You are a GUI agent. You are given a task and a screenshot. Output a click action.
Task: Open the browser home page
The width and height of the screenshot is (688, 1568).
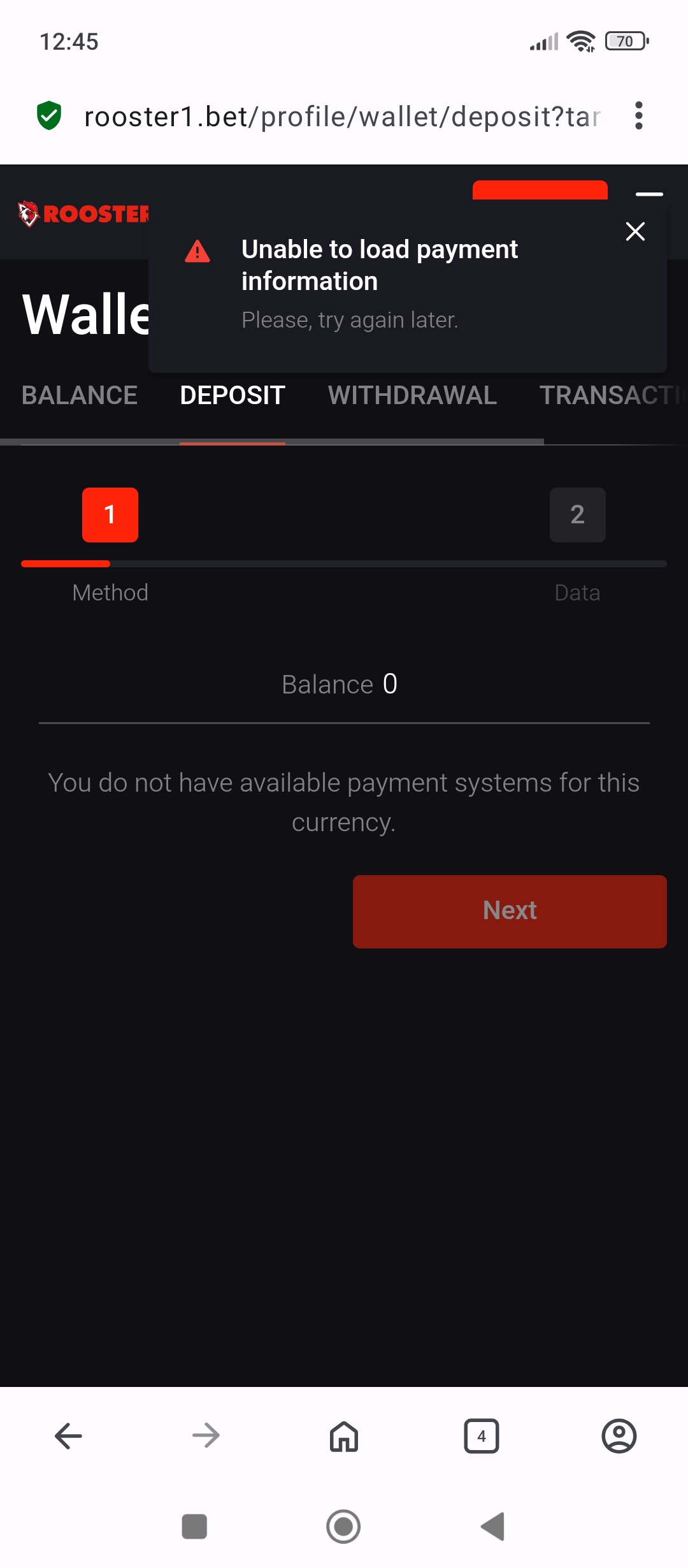344,1436
